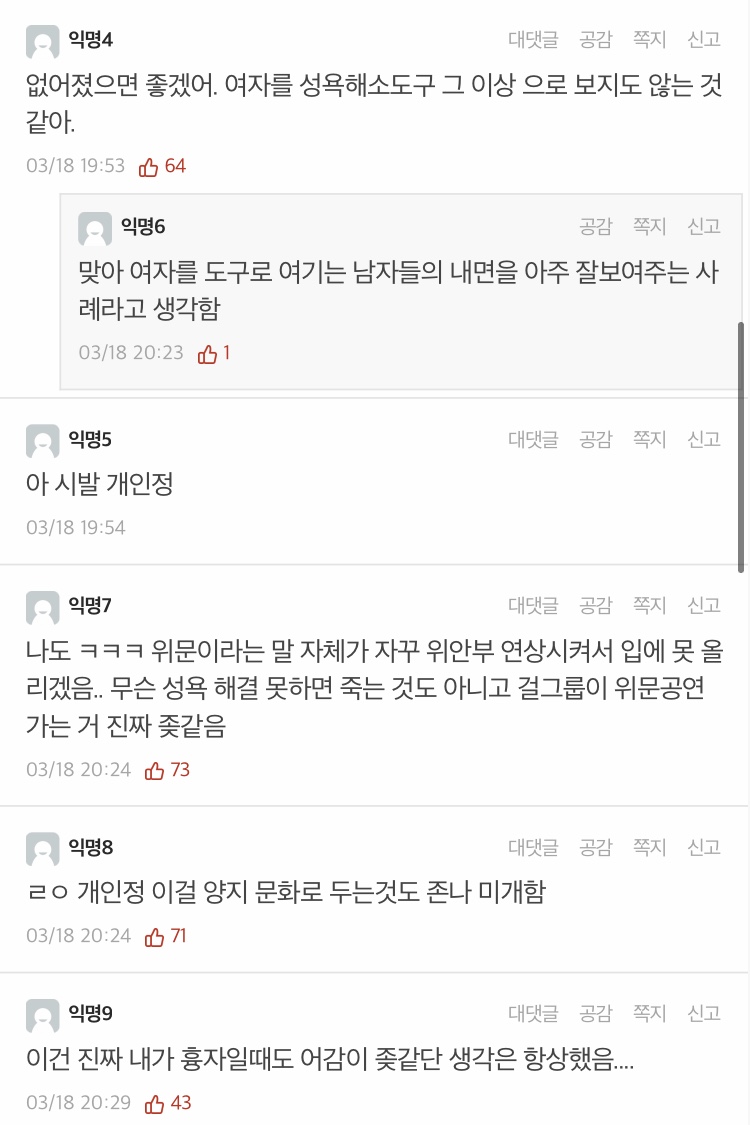750x1125 pixels.
Task: Send 쪽지 to 익명4
Action: [x=649, y=40]
